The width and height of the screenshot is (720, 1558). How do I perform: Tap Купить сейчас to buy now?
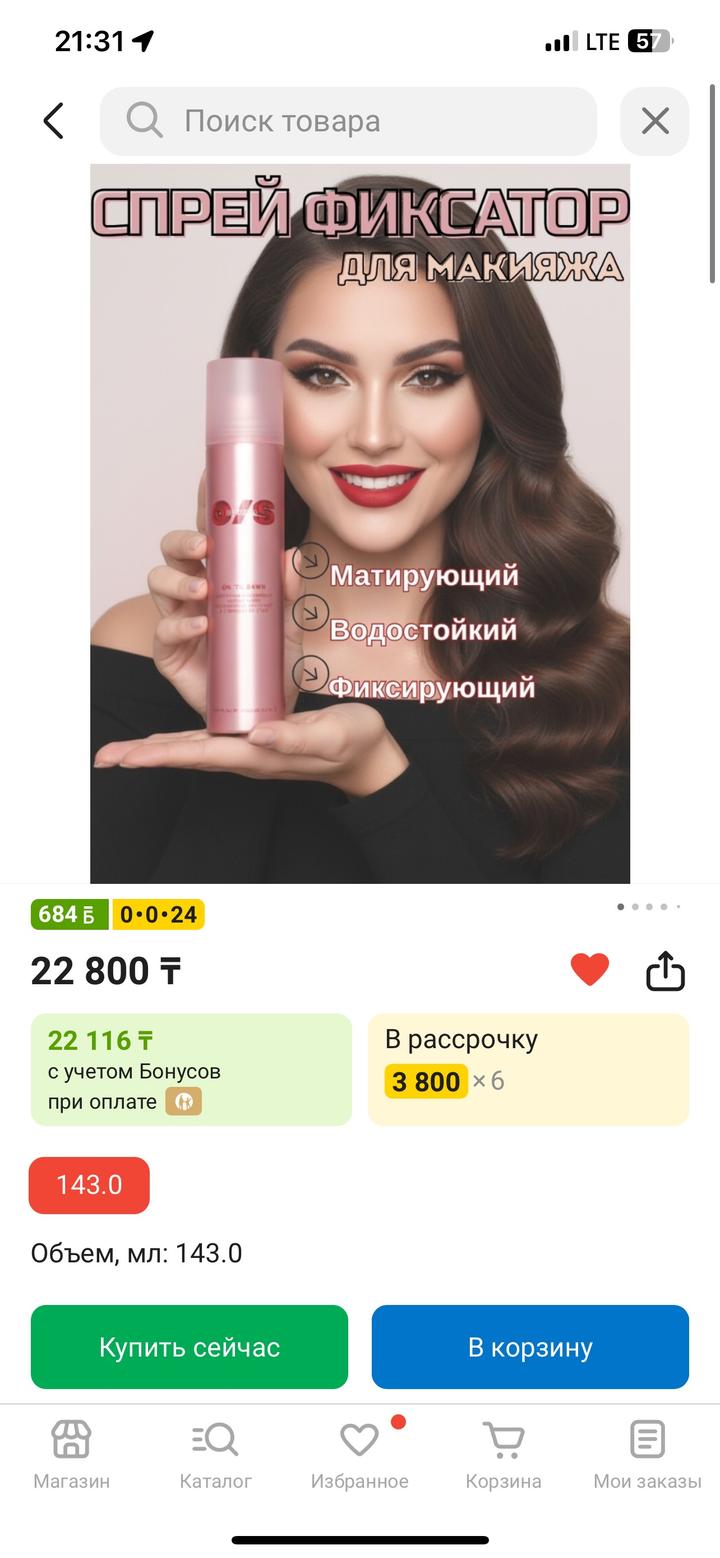pos(189,1347)
